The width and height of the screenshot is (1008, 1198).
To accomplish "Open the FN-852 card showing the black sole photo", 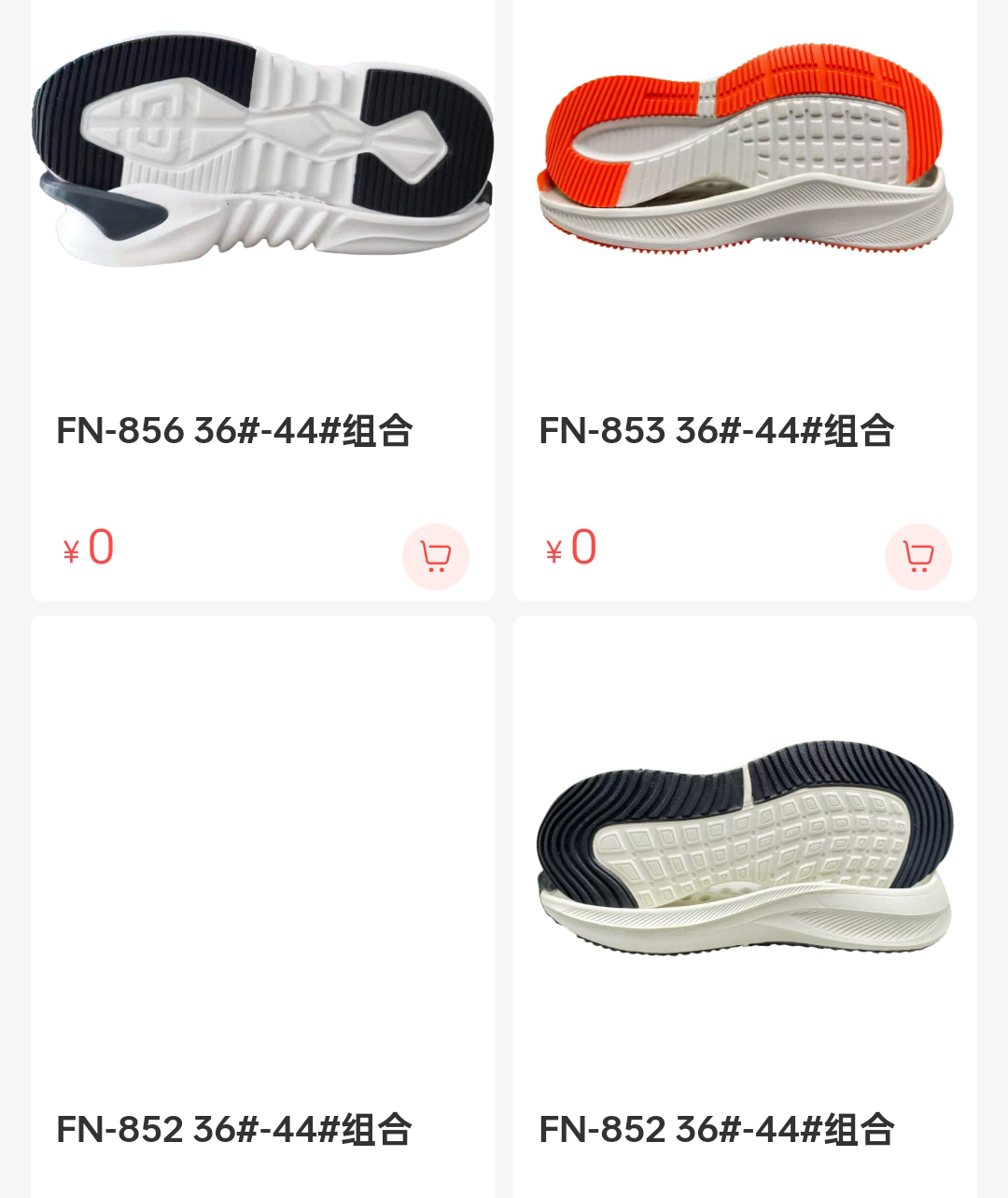I will click(x=745, y=849).
